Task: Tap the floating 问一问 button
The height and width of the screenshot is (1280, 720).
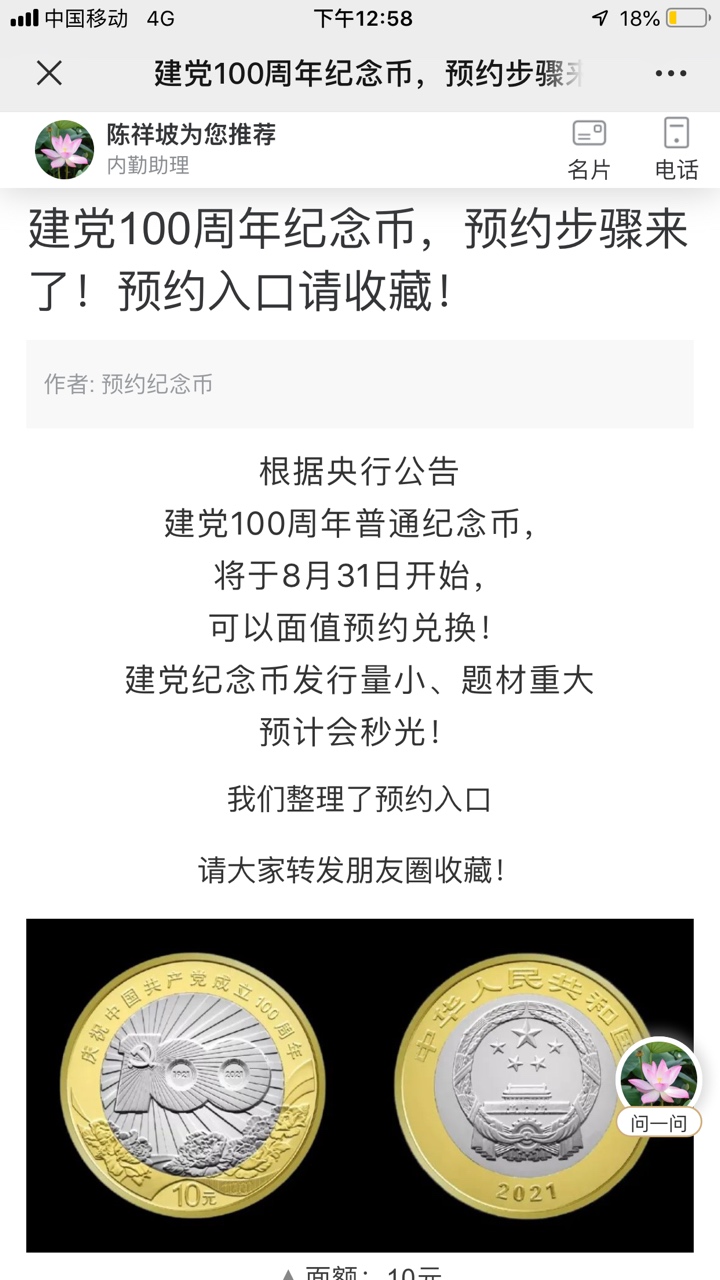Action: (659, 1090)
